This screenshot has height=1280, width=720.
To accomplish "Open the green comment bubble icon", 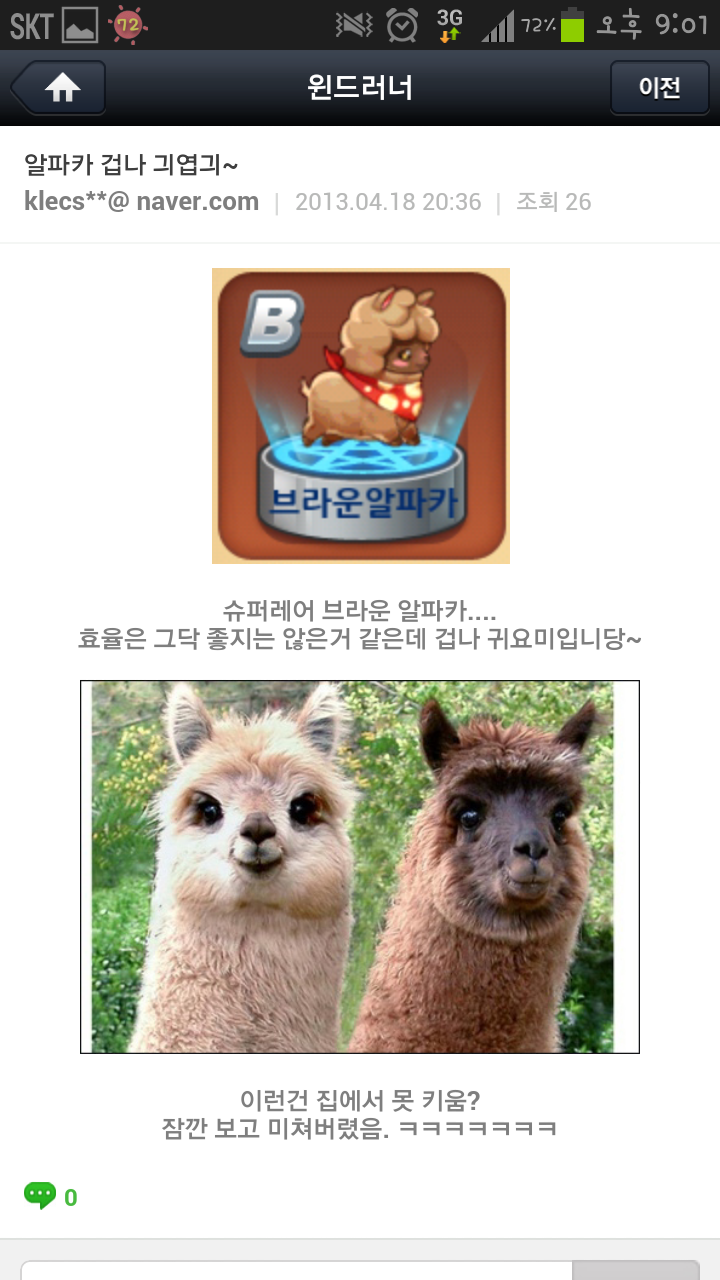I will click(x=40, y=1196).
